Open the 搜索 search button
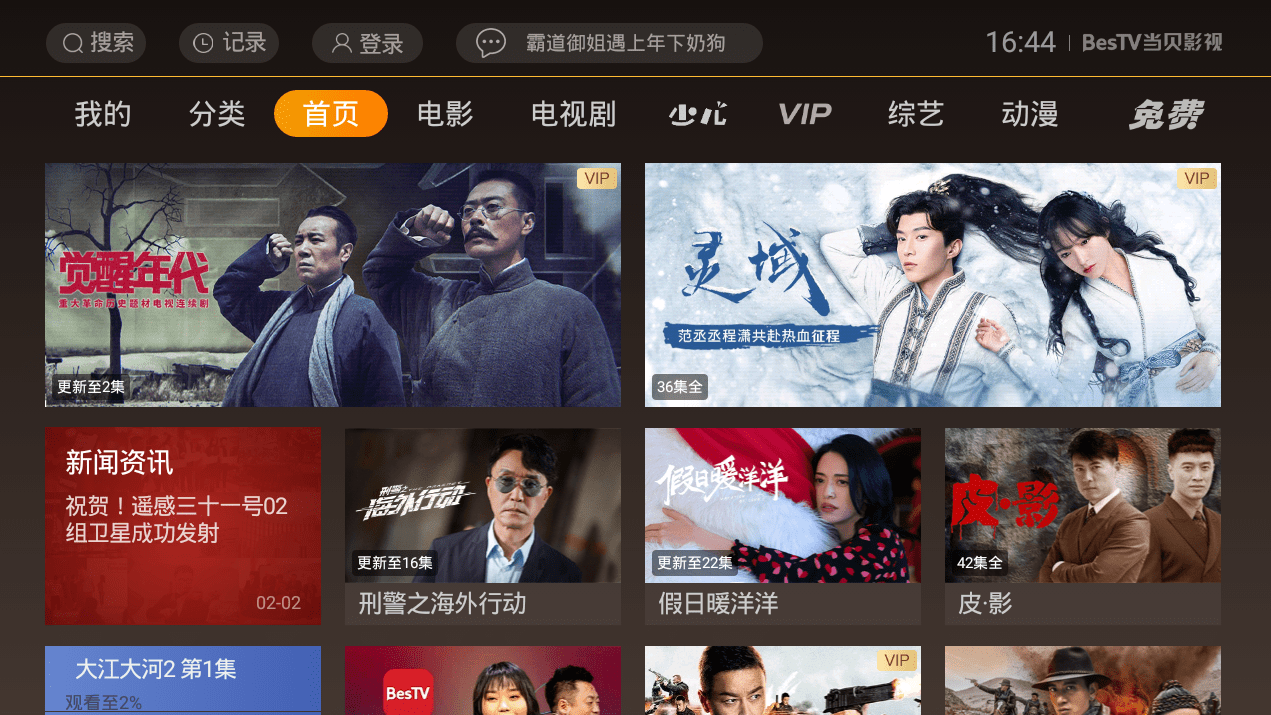The width and height of the screenshot is (1271, 715). [96, 43]
